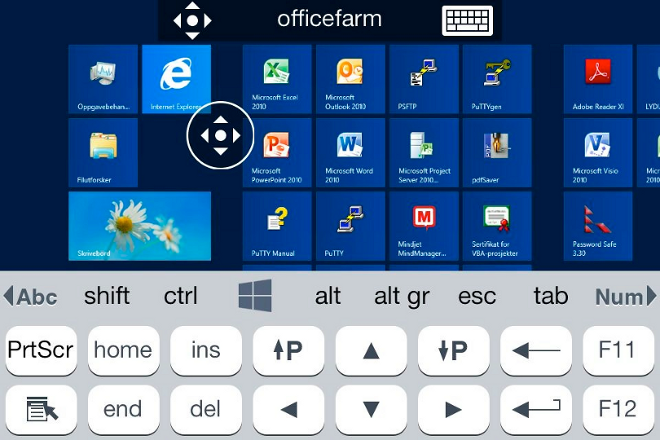660x440 pixels.
Task: Open Adobe Reader XI tile
Action: [597, 78]
